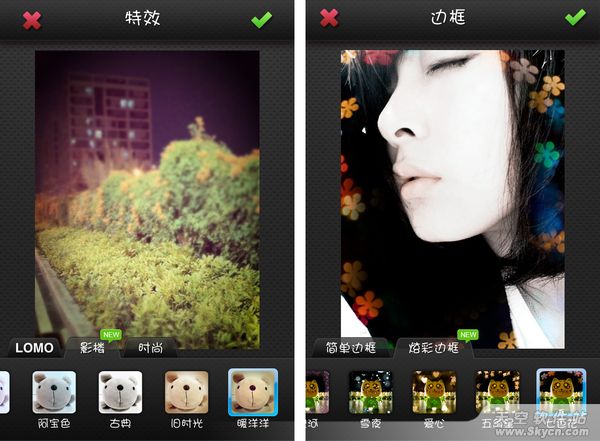Confirm the frame on the 边框 screen
Screen dimensions: 600x441
(x=574, y=18)
